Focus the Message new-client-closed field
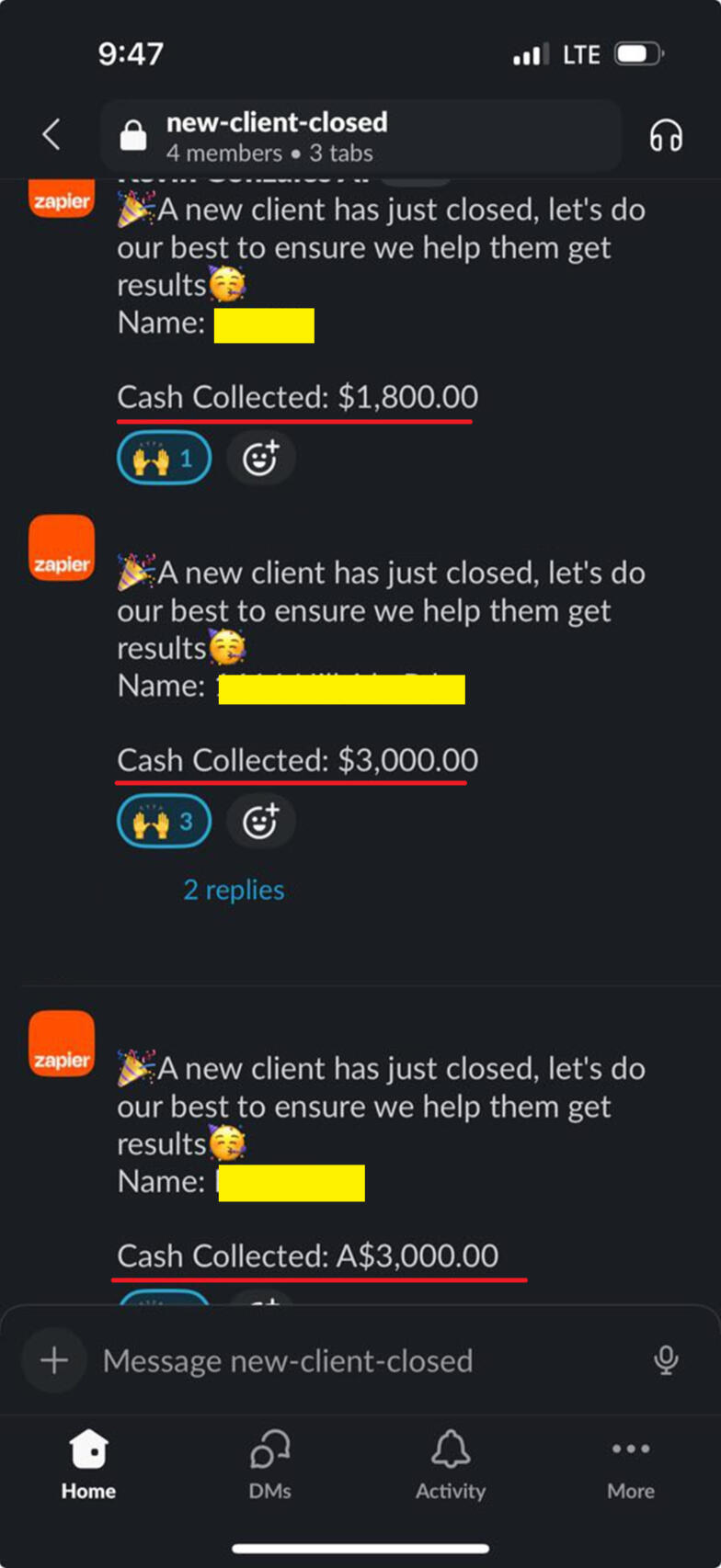Image resolution: width=721 pixels, height=1568 pixels. click(x=349, y=1360)
